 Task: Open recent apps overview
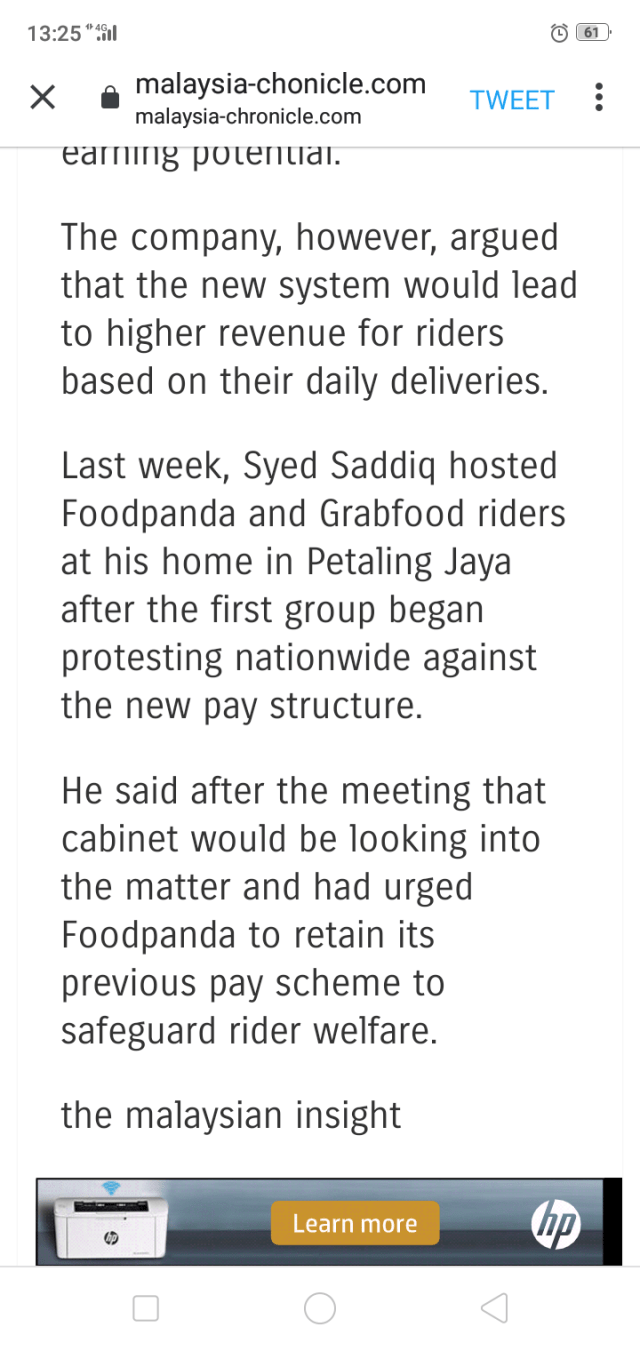pyautogui.click(x=146, y=1308)
